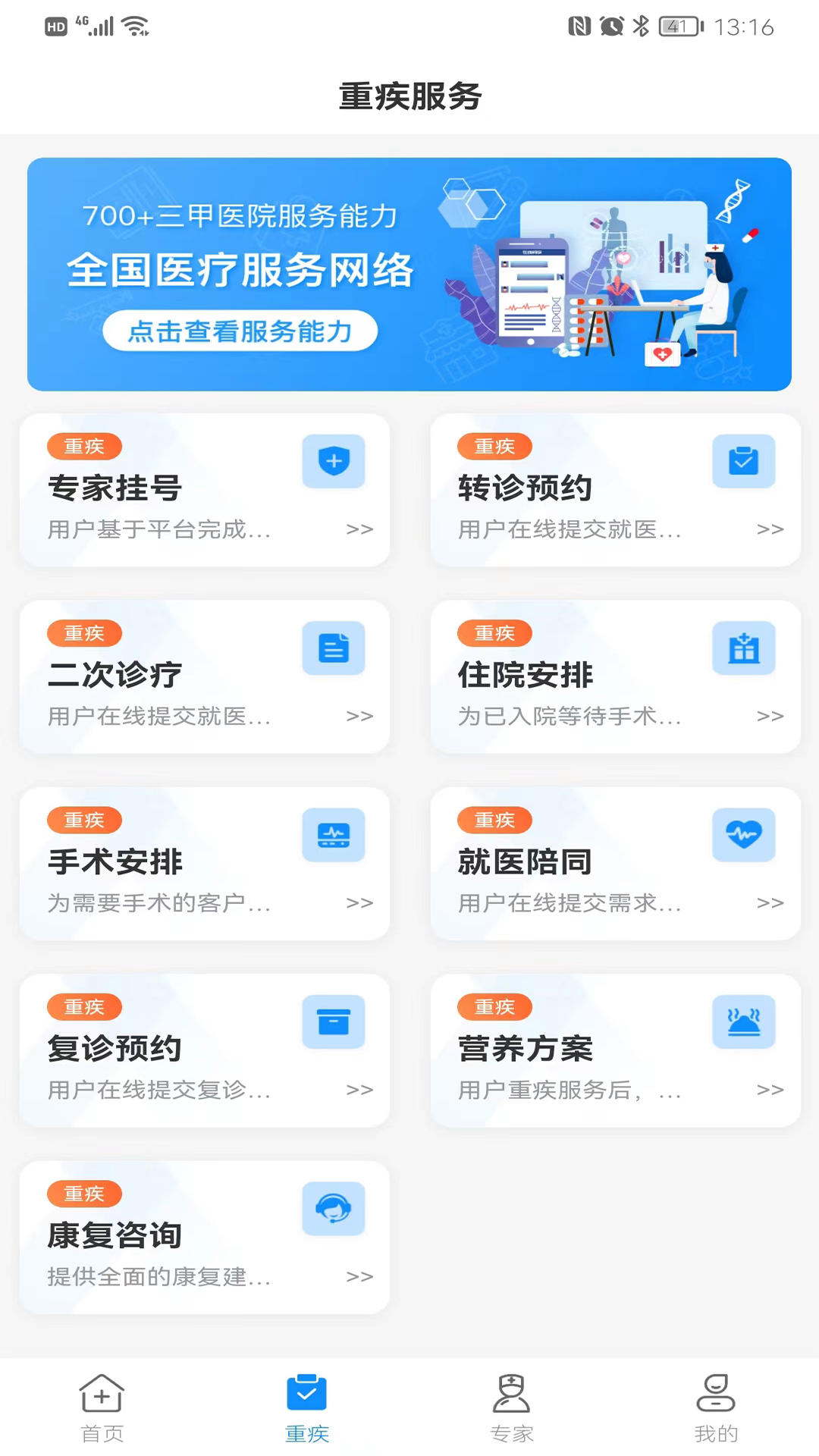The image size is (819, 1456).
Task: Click the 重疾服务 page title
Action: pos(409,96)
